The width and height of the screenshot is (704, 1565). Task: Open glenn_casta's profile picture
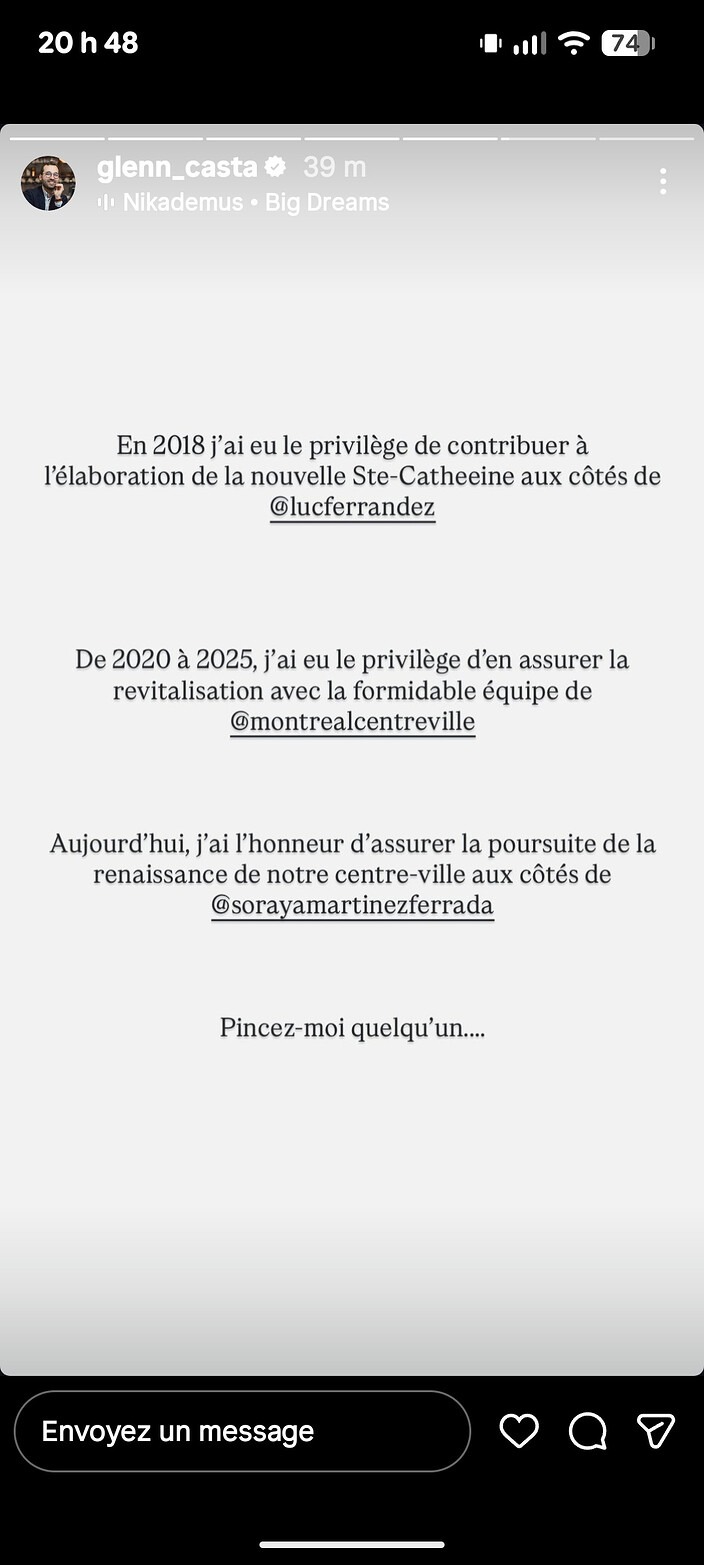[x=48, y=183]
